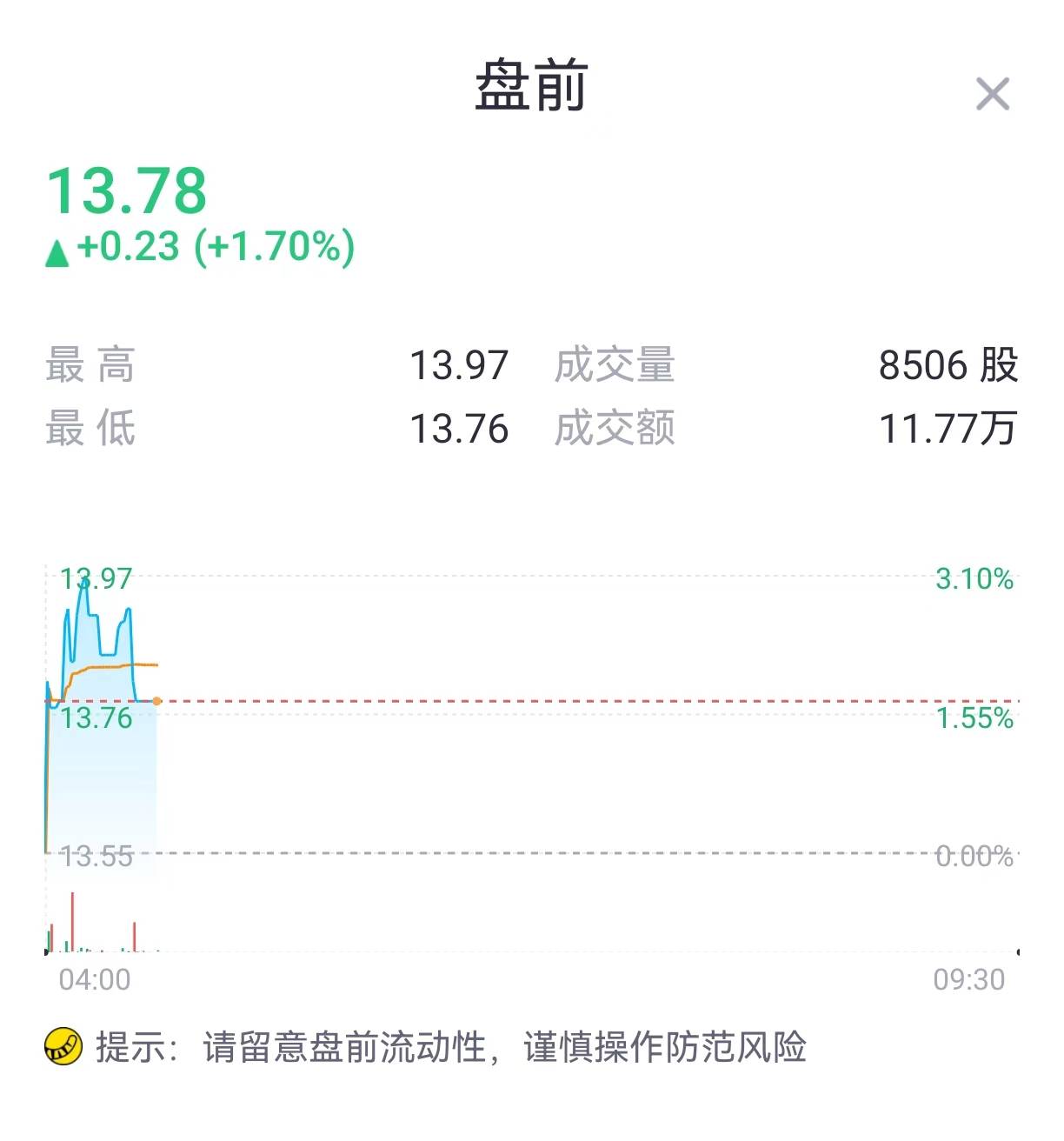Click the current price 13.78

pyautogui.click(x=128, y=191)
